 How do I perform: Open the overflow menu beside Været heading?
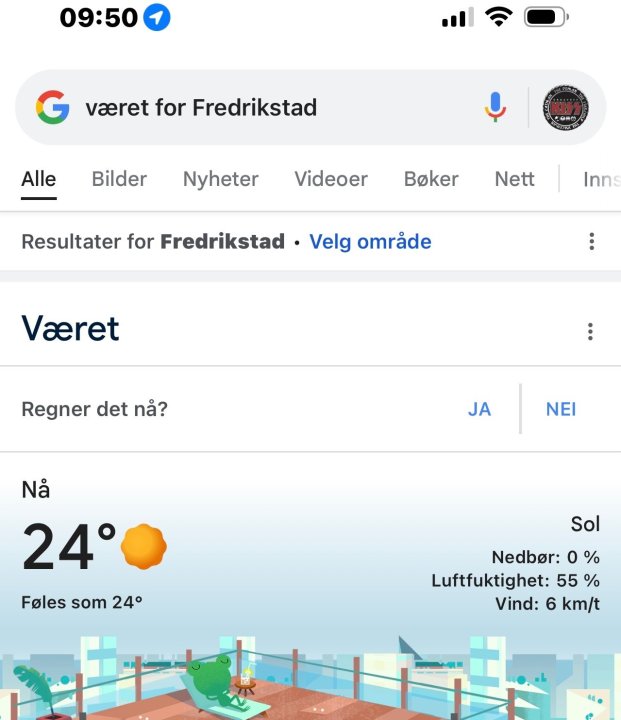pos(591,331)
